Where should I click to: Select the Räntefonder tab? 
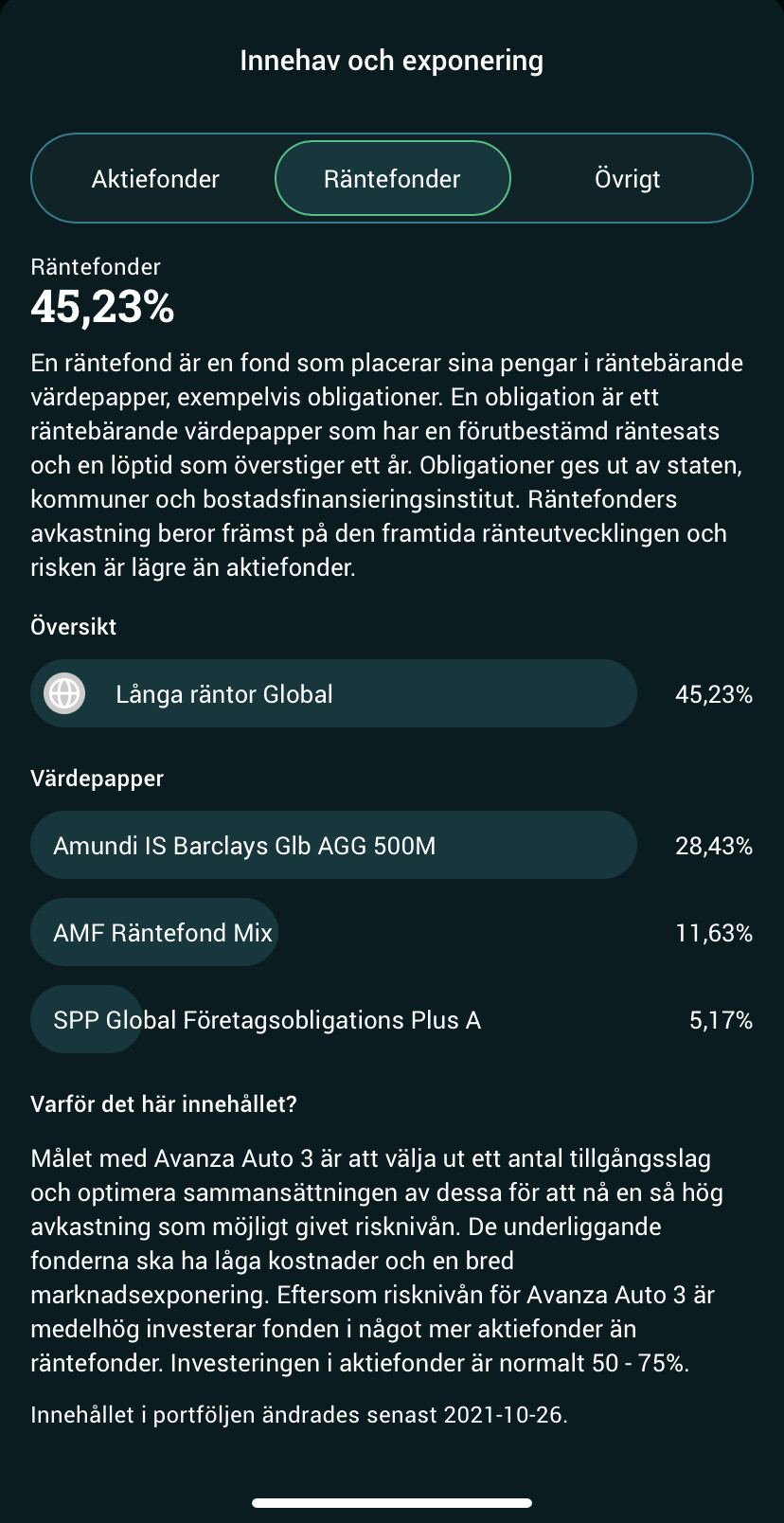click(392, 179)
